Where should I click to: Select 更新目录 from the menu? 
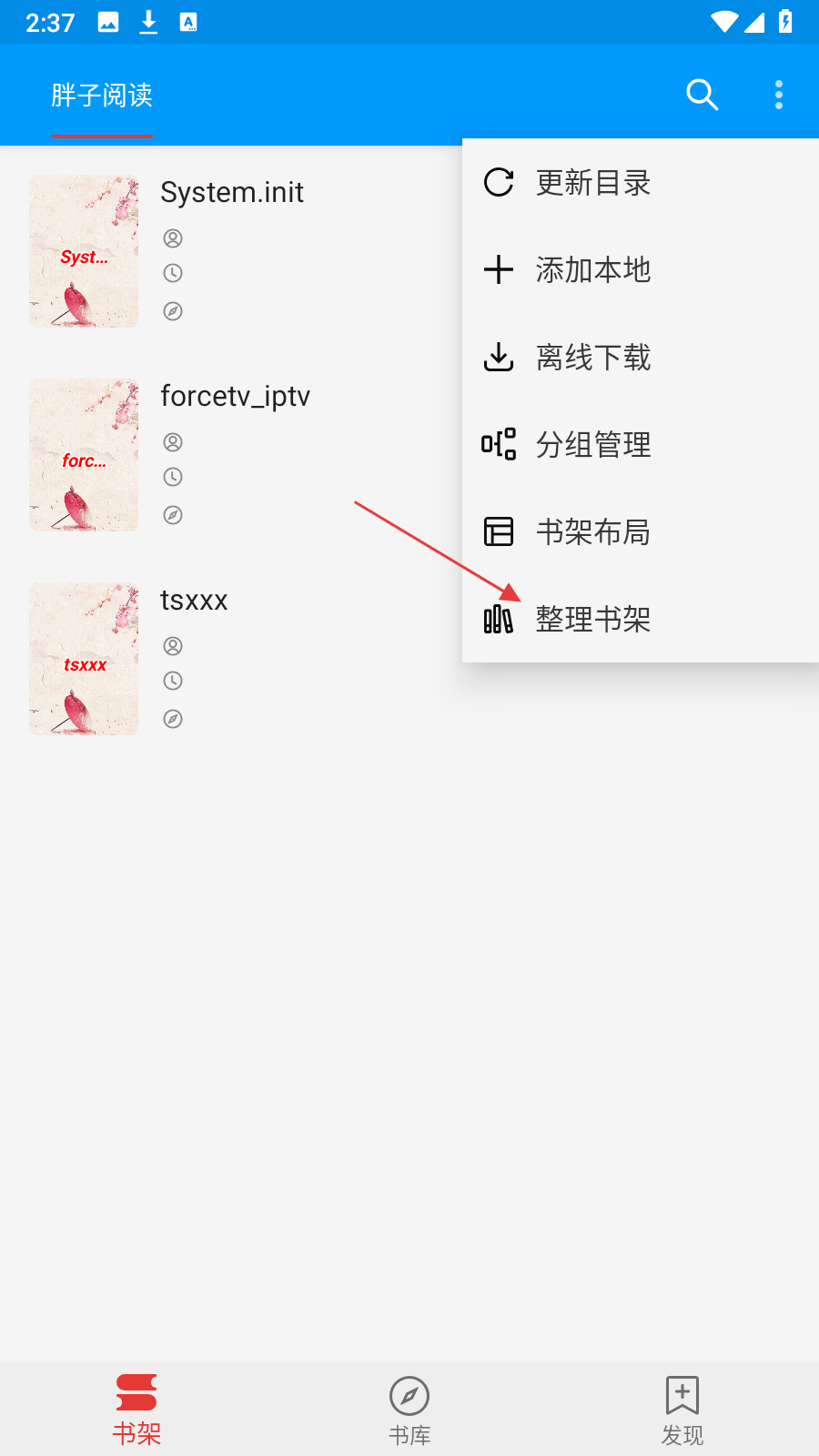point(592,183)
